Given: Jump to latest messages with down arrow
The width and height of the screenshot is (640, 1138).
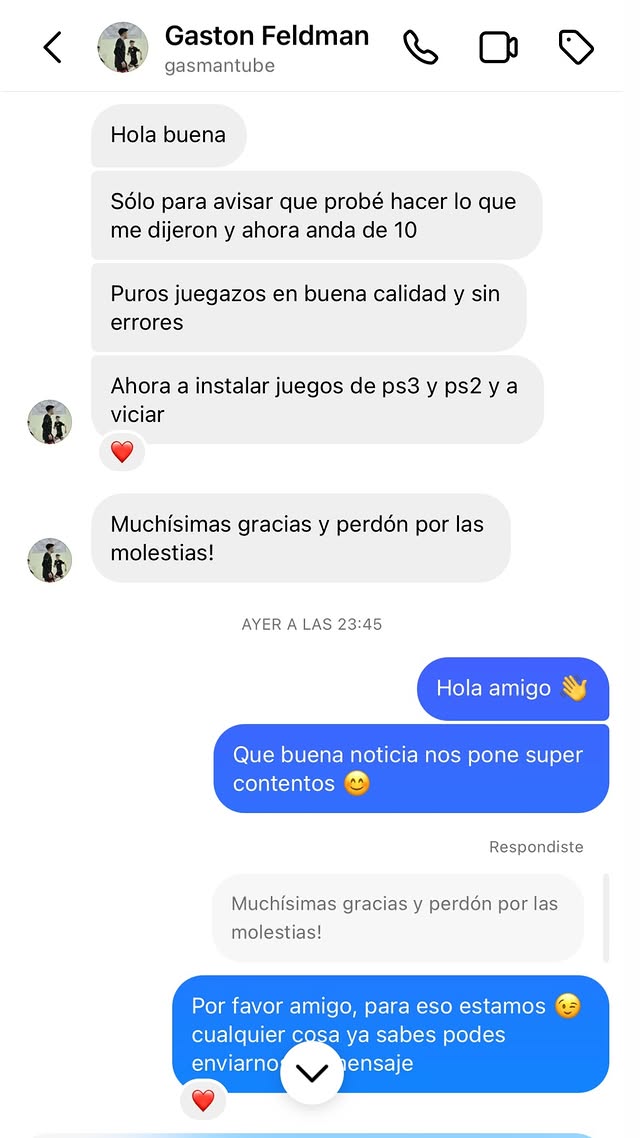Looking at the screenshot, I should (x=312, y=1072).
